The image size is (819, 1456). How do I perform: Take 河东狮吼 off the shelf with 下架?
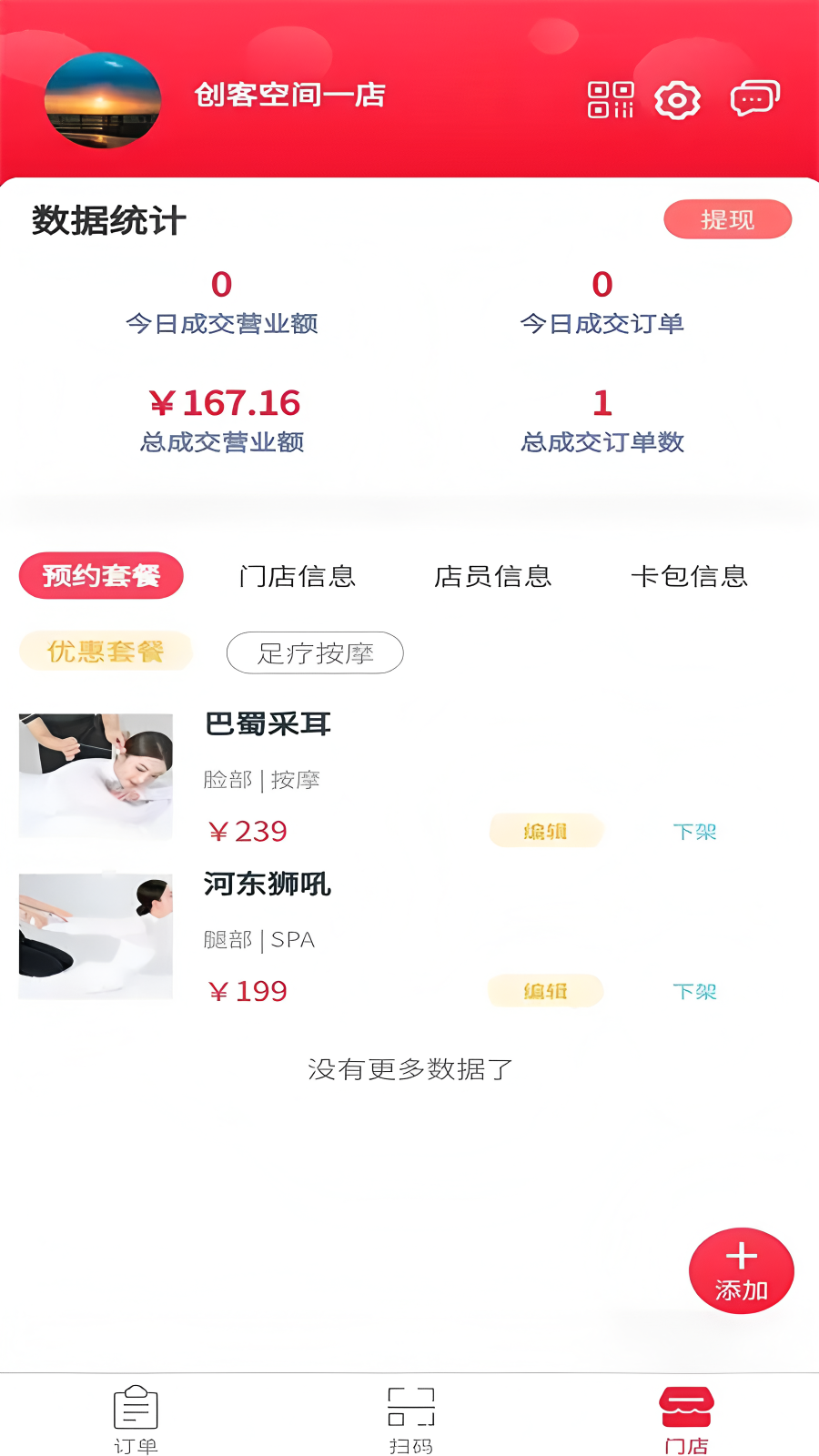click(694, 992)
